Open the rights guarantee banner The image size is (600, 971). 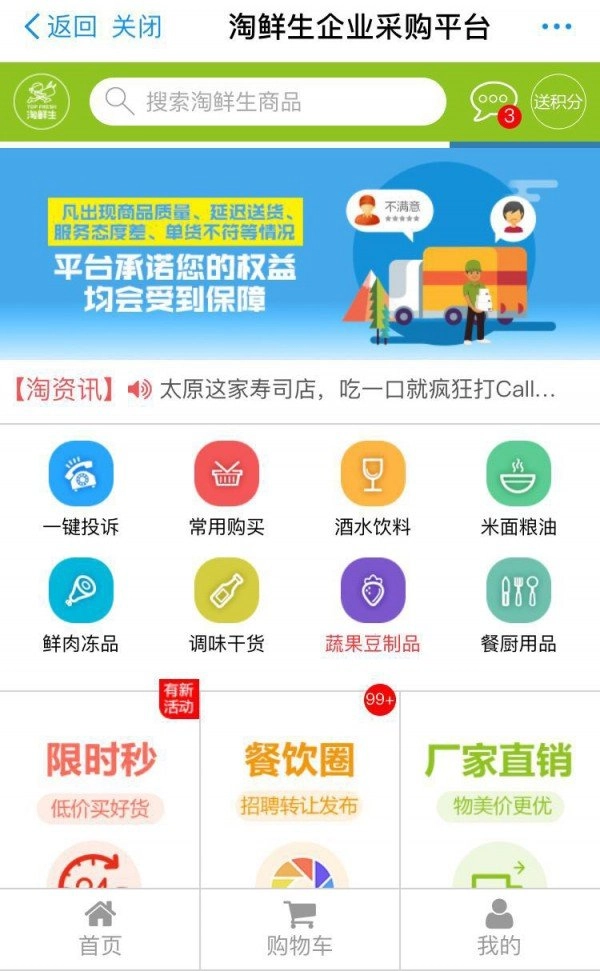point(300,254)
